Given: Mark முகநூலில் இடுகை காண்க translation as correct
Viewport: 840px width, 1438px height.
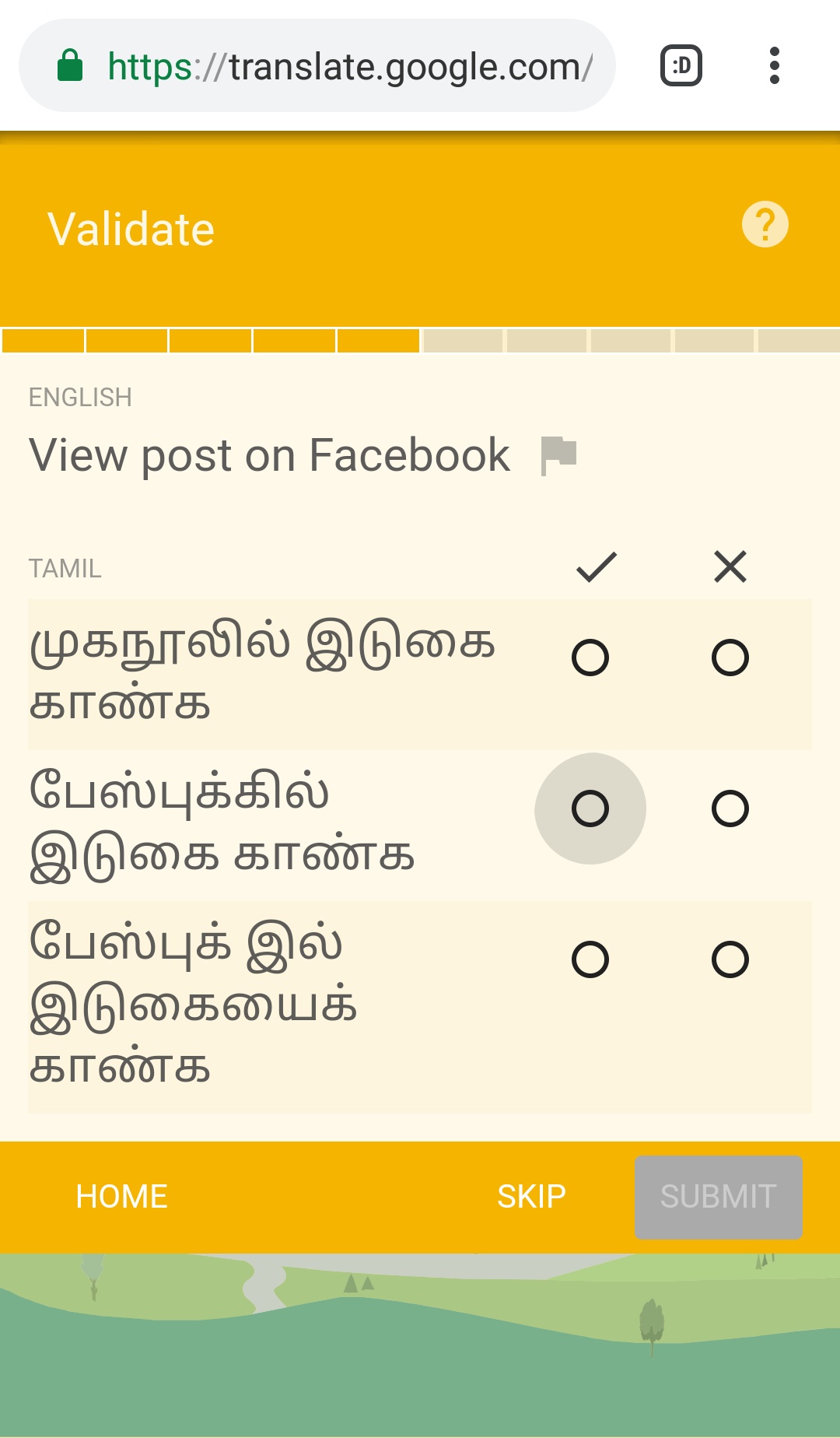Looking at the screenshot, I should point(590,658).
